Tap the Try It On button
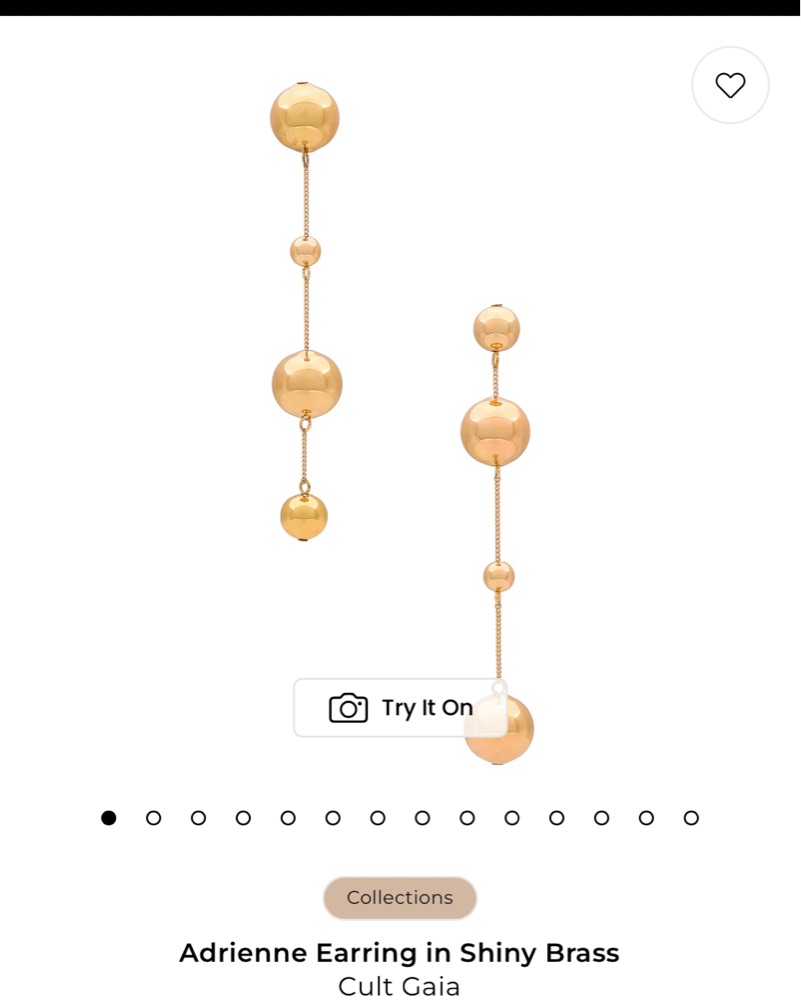 click(400, 708)
